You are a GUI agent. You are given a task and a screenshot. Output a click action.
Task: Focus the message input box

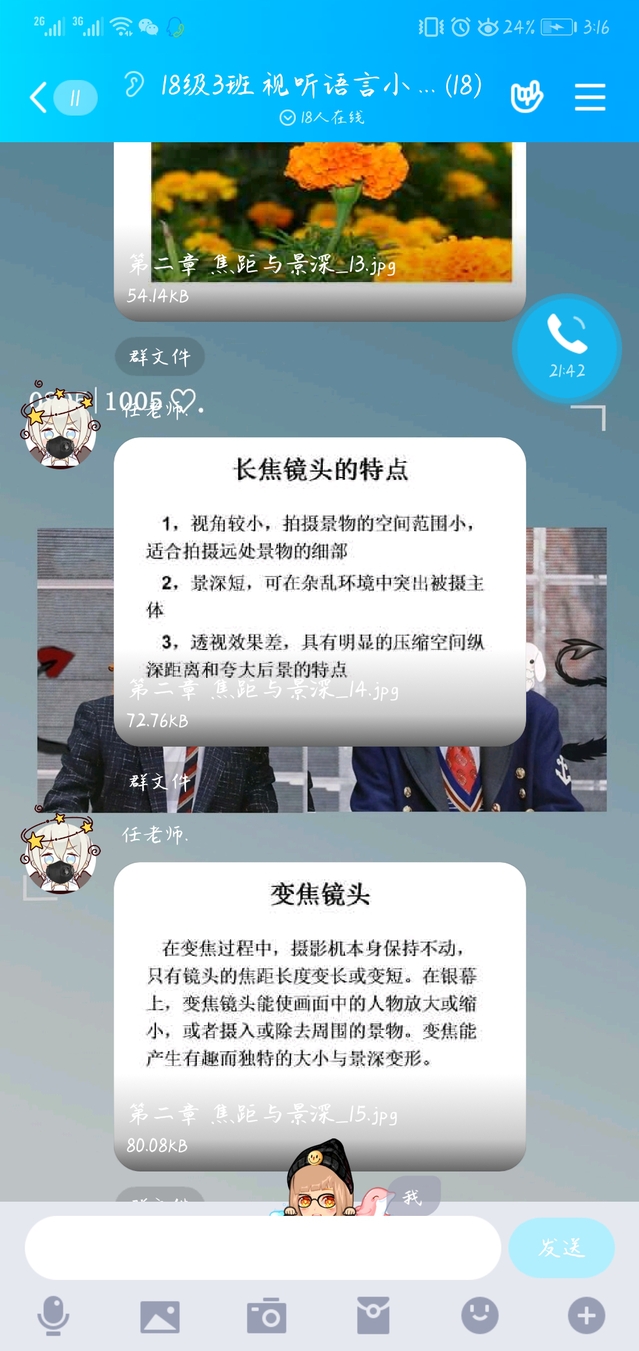pos(262,1247)
